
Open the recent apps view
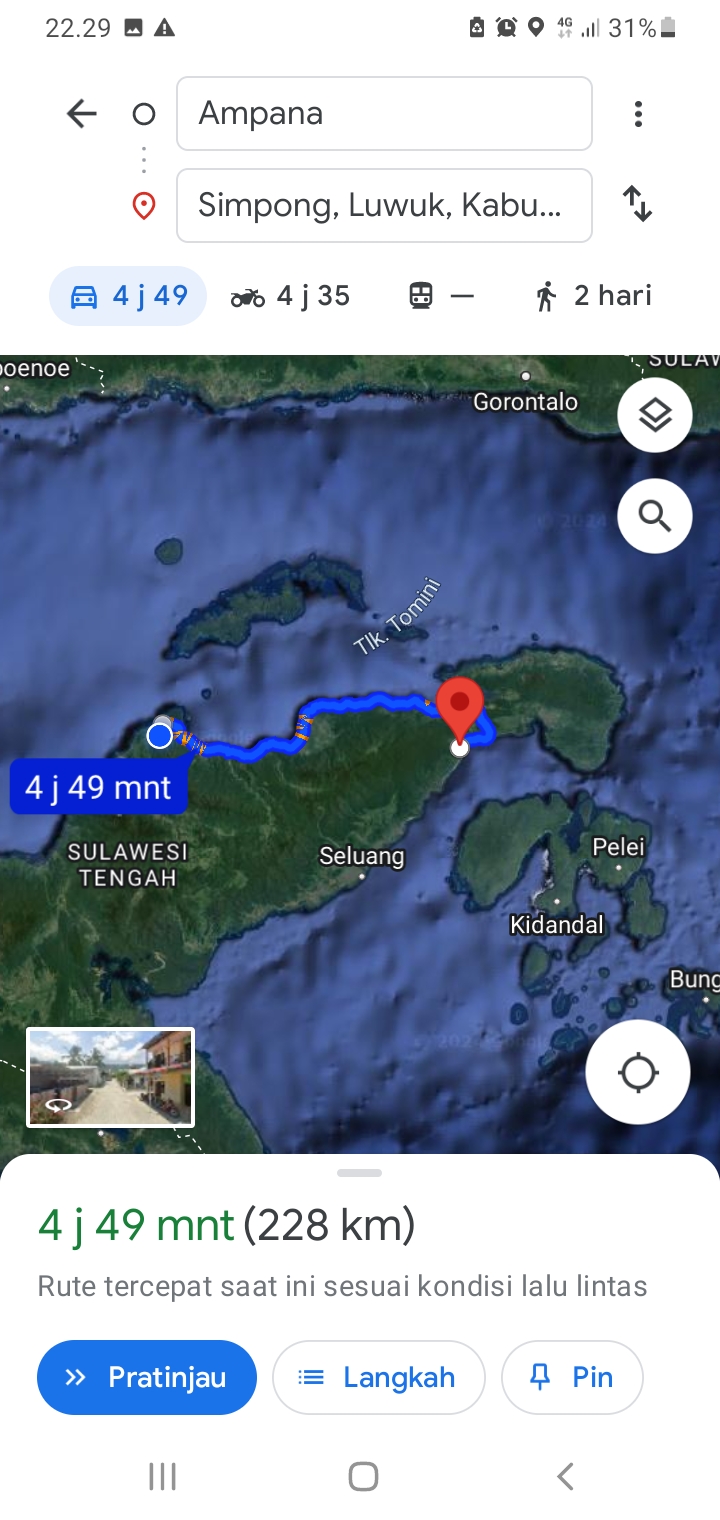162,1476
